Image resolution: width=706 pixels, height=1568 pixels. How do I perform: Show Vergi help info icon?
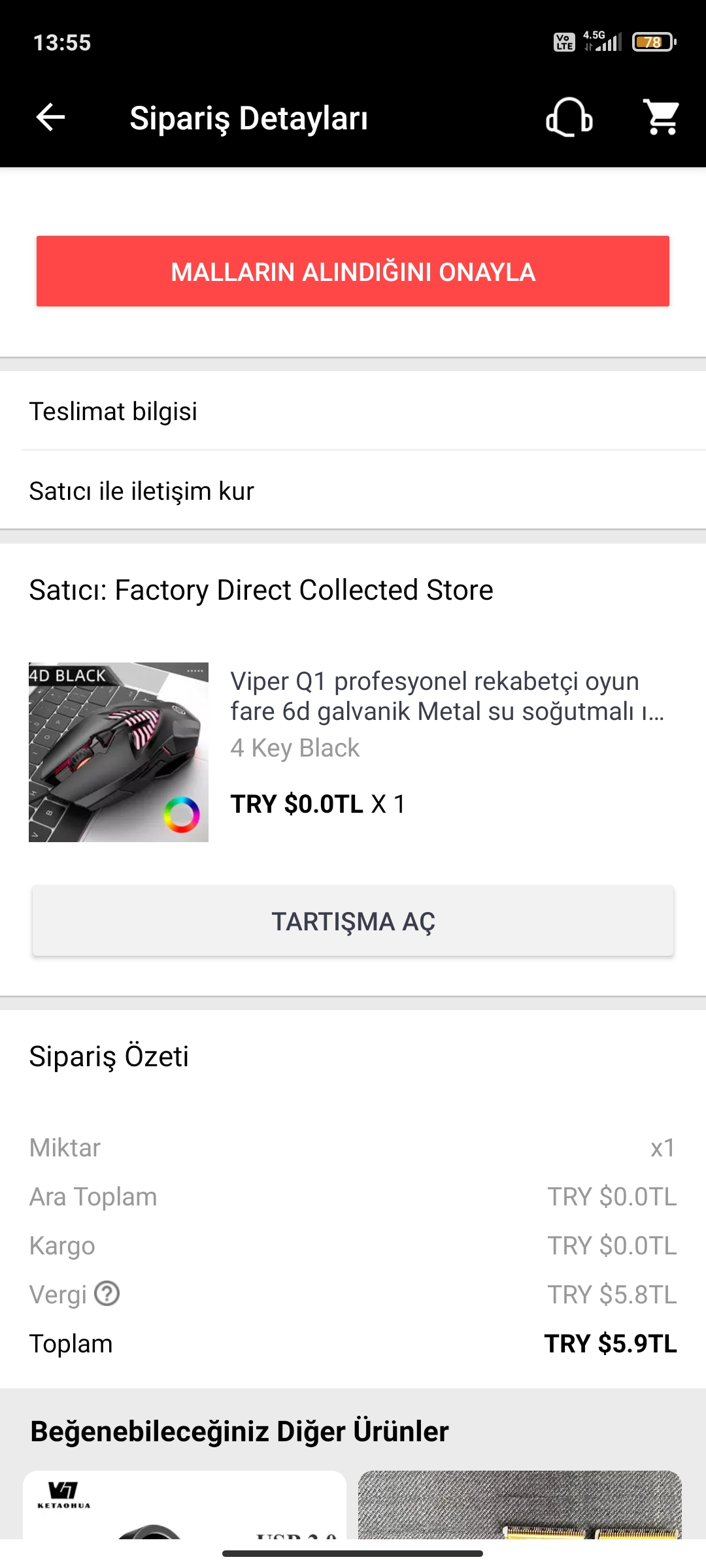click(x=107, y=1294)
